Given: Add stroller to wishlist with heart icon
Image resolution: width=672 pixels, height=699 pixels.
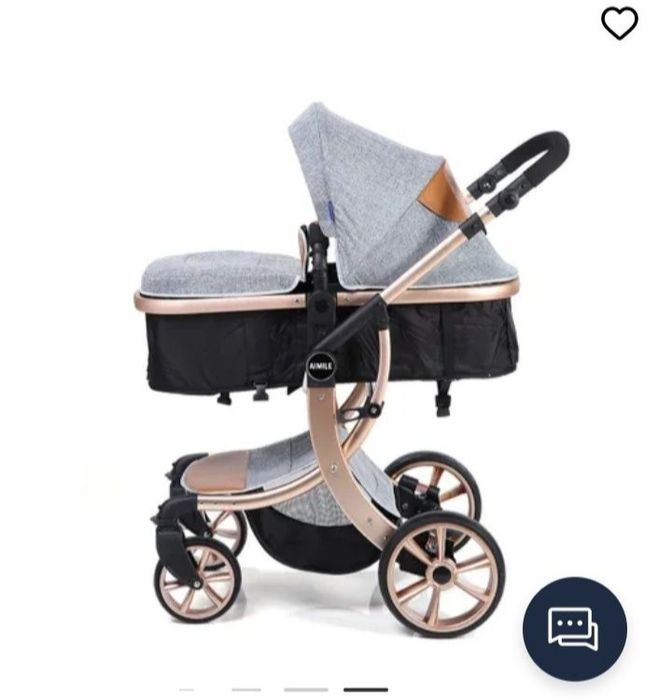Looking at the screenshot, I should point(619,23).
